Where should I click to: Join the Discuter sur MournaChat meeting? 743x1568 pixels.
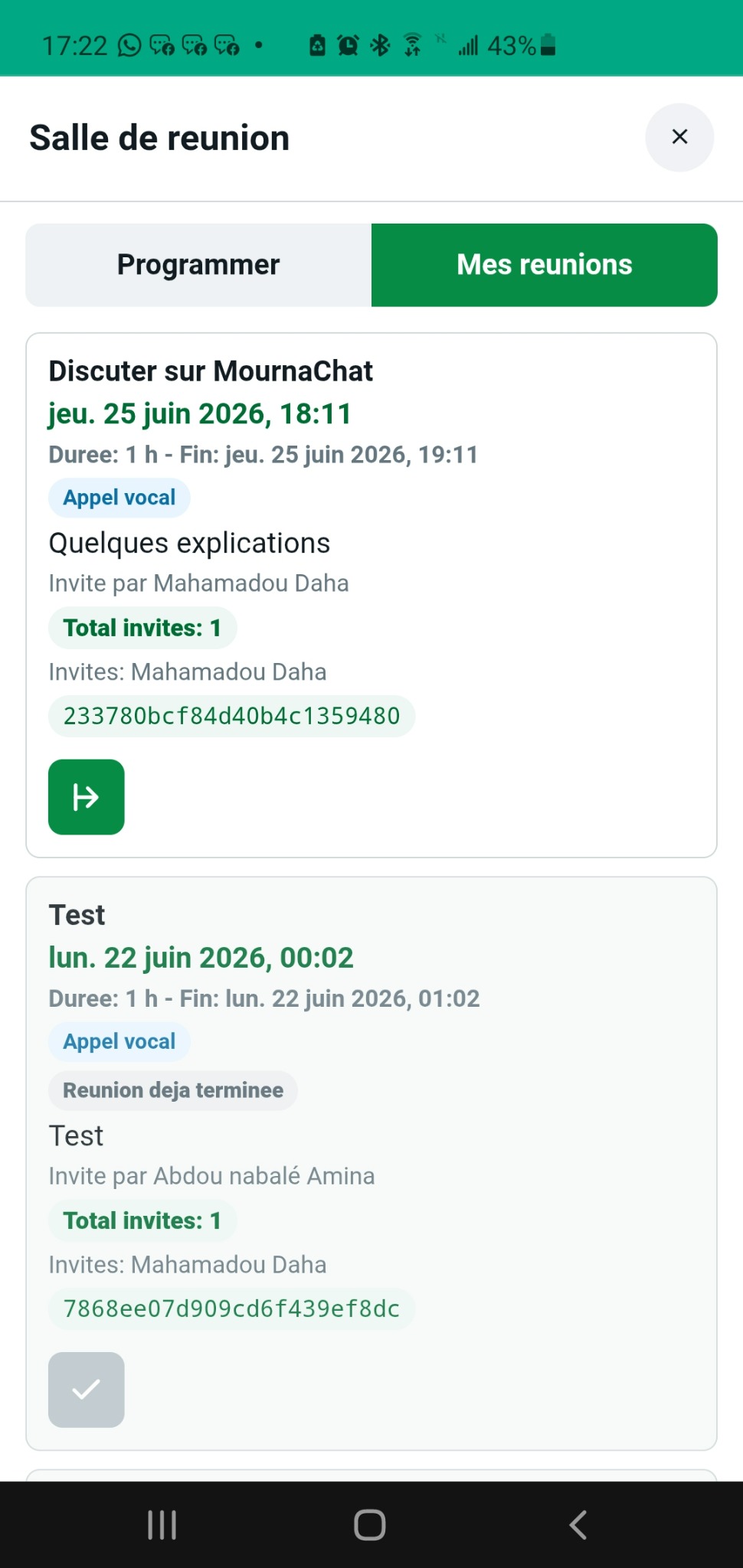87,796
